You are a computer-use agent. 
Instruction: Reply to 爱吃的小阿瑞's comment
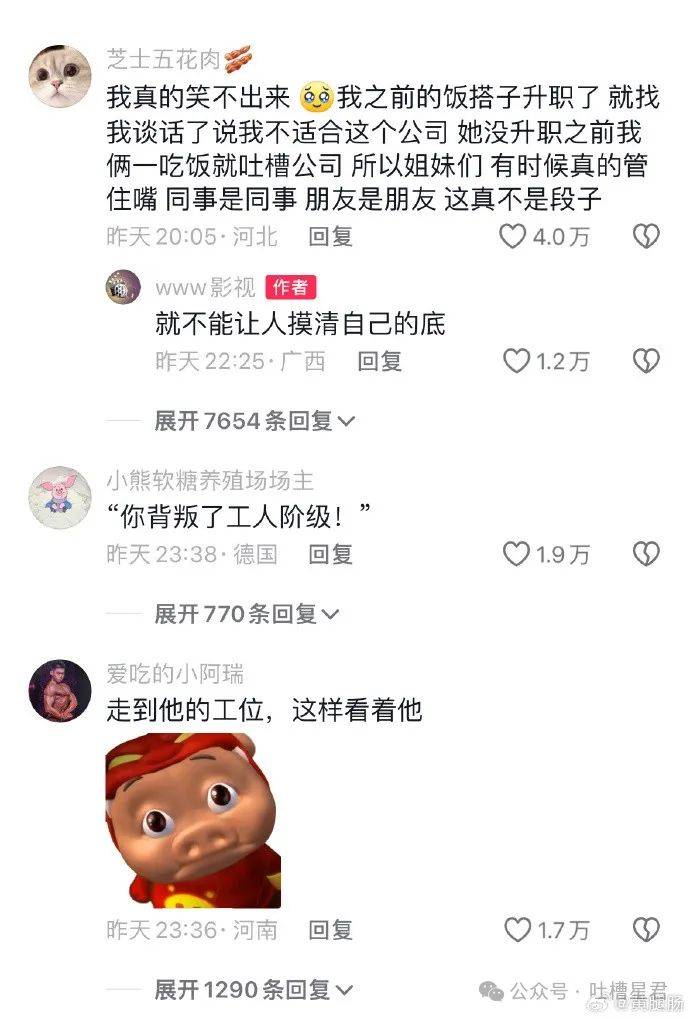(331, 930)
